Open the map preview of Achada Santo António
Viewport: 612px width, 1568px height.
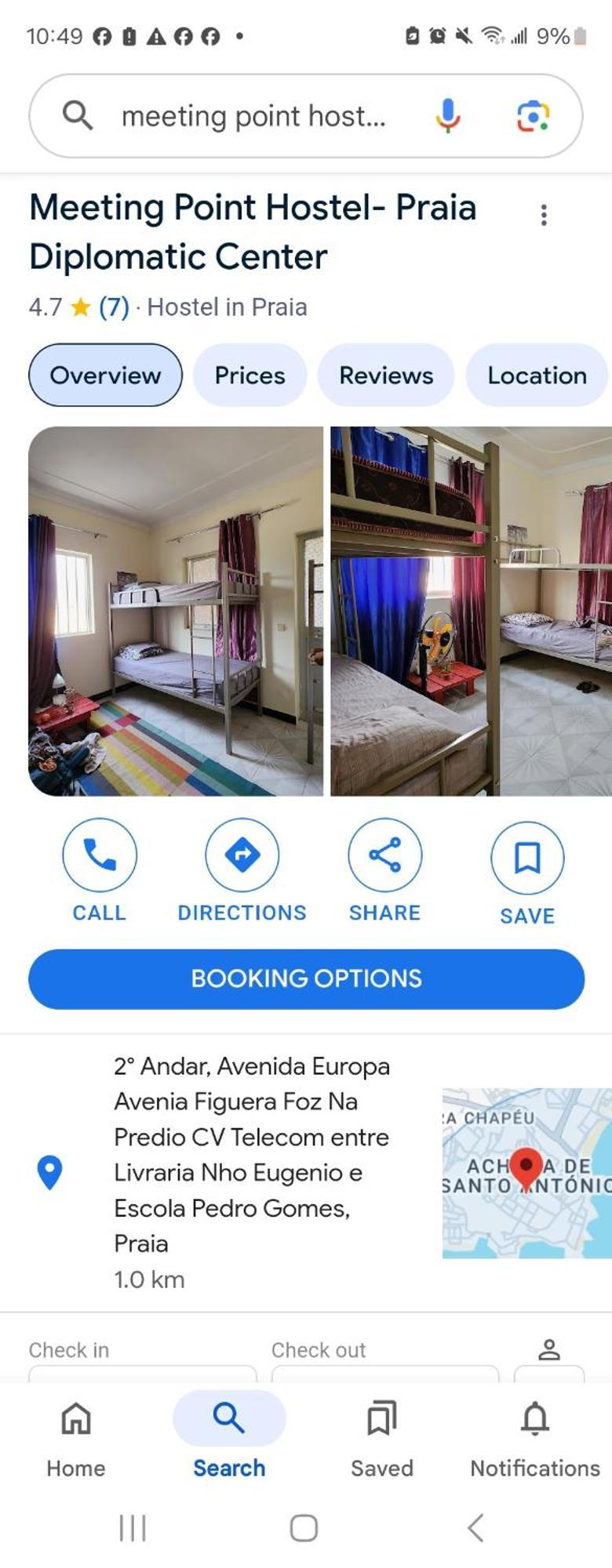click(x=526, y=1173)
